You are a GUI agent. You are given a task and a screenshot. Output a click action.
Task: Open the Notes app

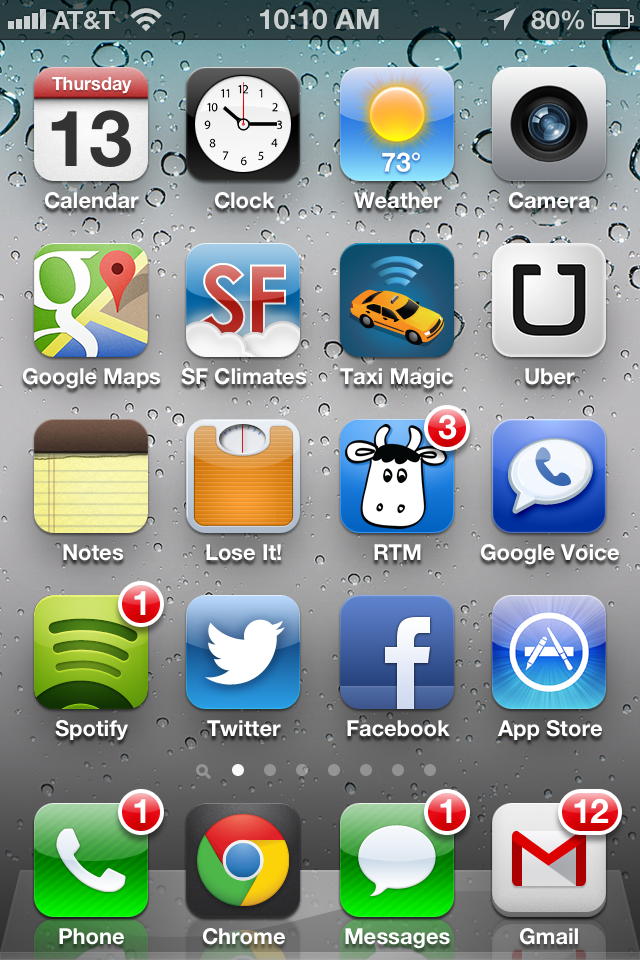[x=91, y=476]
